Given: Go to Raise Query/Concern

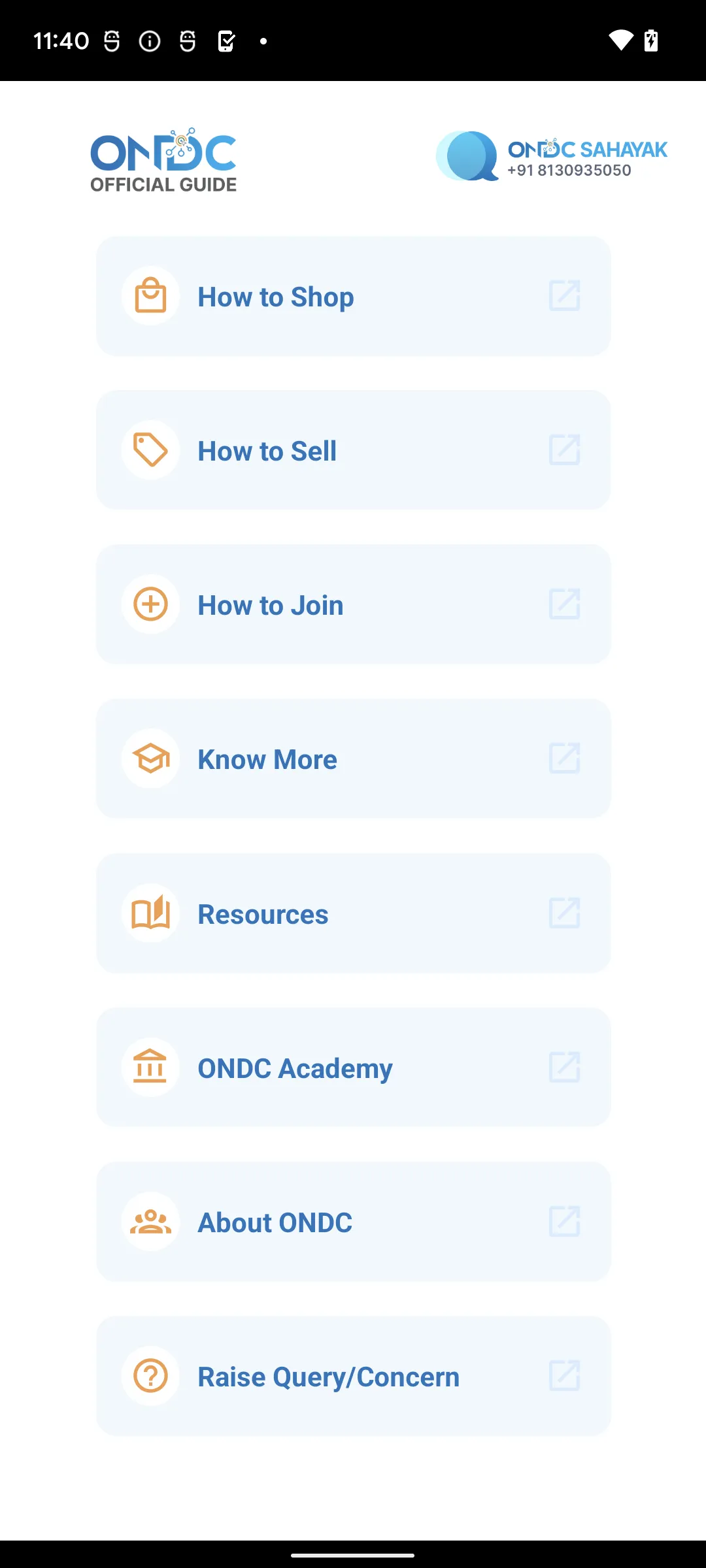Looking at the screenshot, I should tap(353, 1376).
